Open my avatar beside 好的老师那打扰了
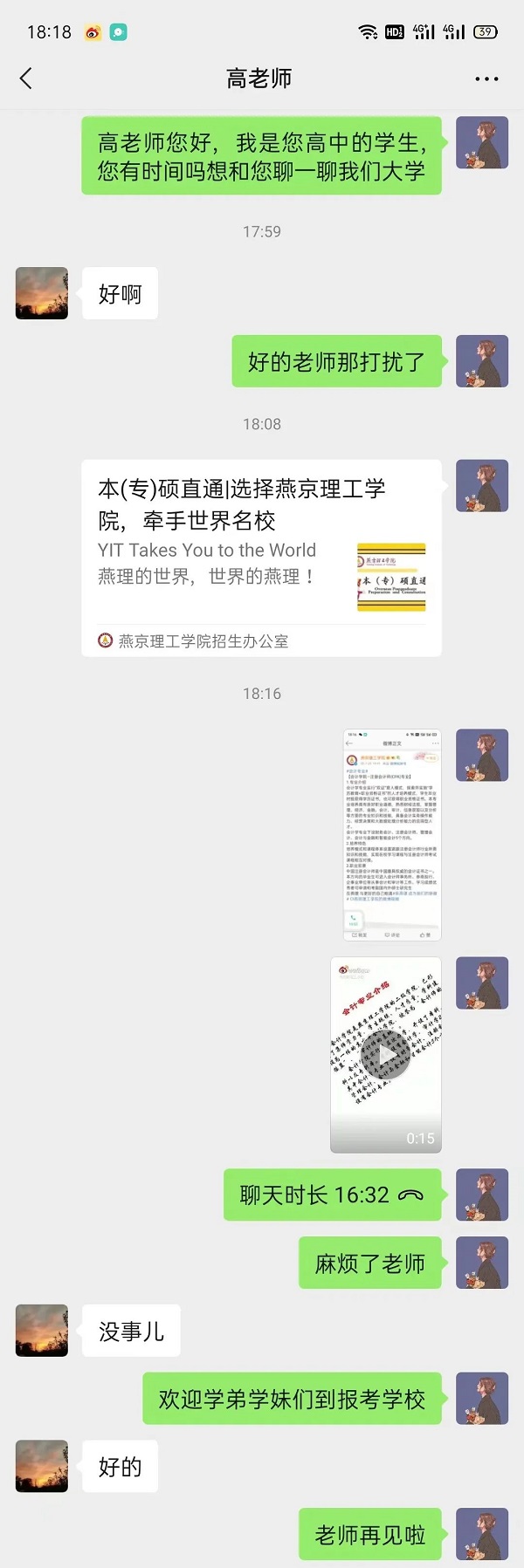Image resolution: width=524 pixels, height=1568 pixels. [x=482, y=361]
